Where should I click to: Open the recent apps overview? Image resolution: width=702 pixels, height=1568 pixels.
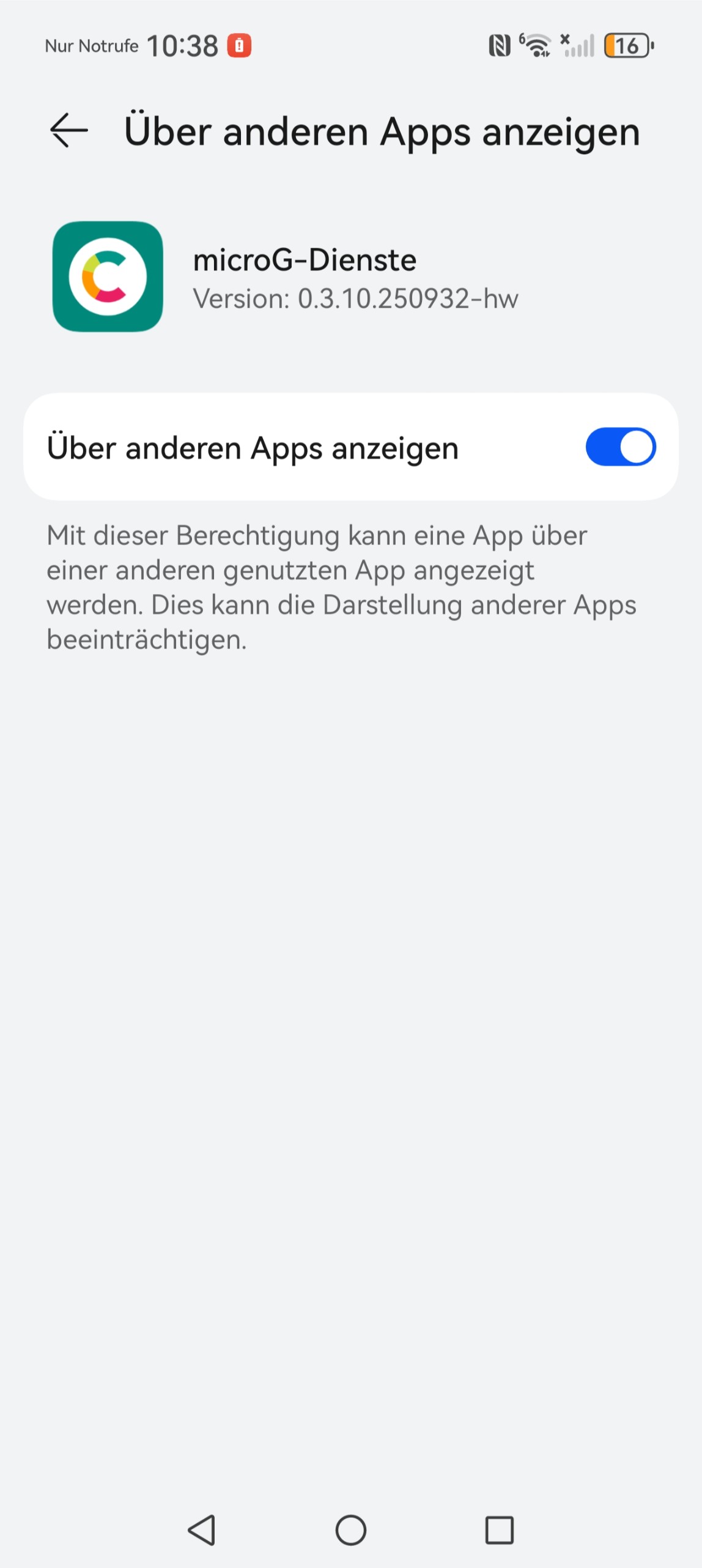point(499,1530)
